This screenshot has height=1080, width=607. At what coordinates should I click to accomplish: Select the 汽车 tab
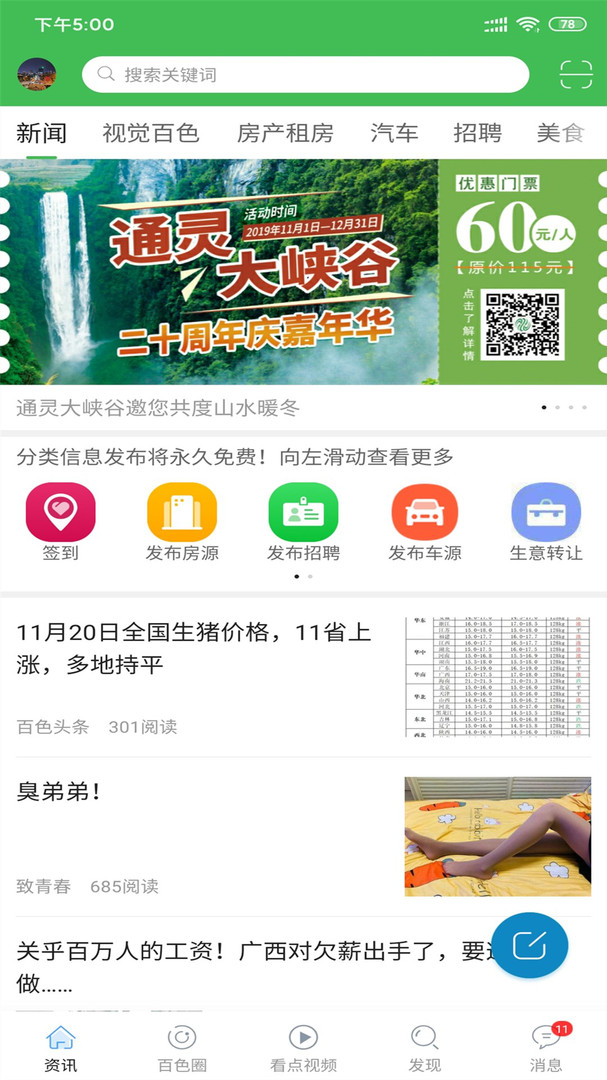pyautogui.click(x=394, y=133)
